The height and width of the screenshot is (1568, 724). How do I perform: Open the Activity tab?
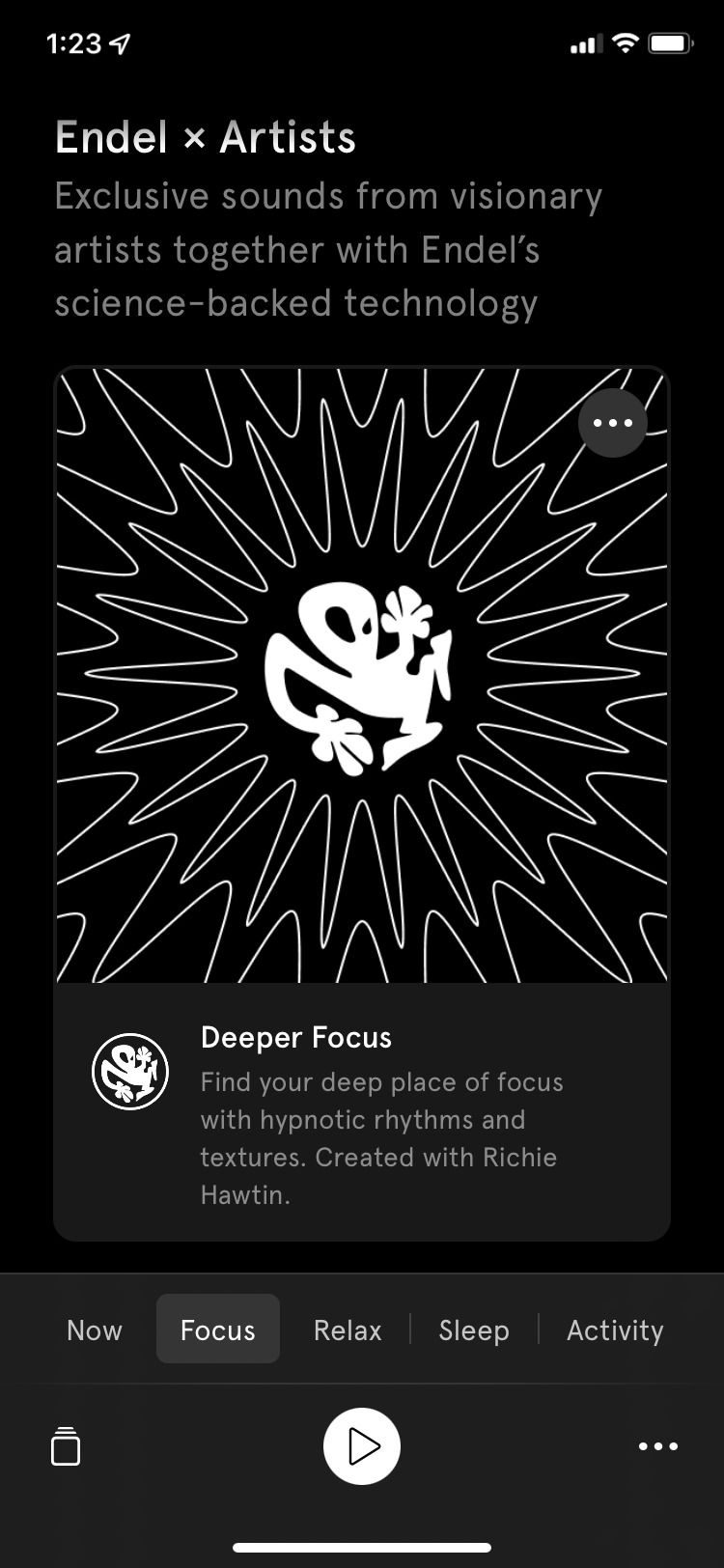[x=614, y=1330]
